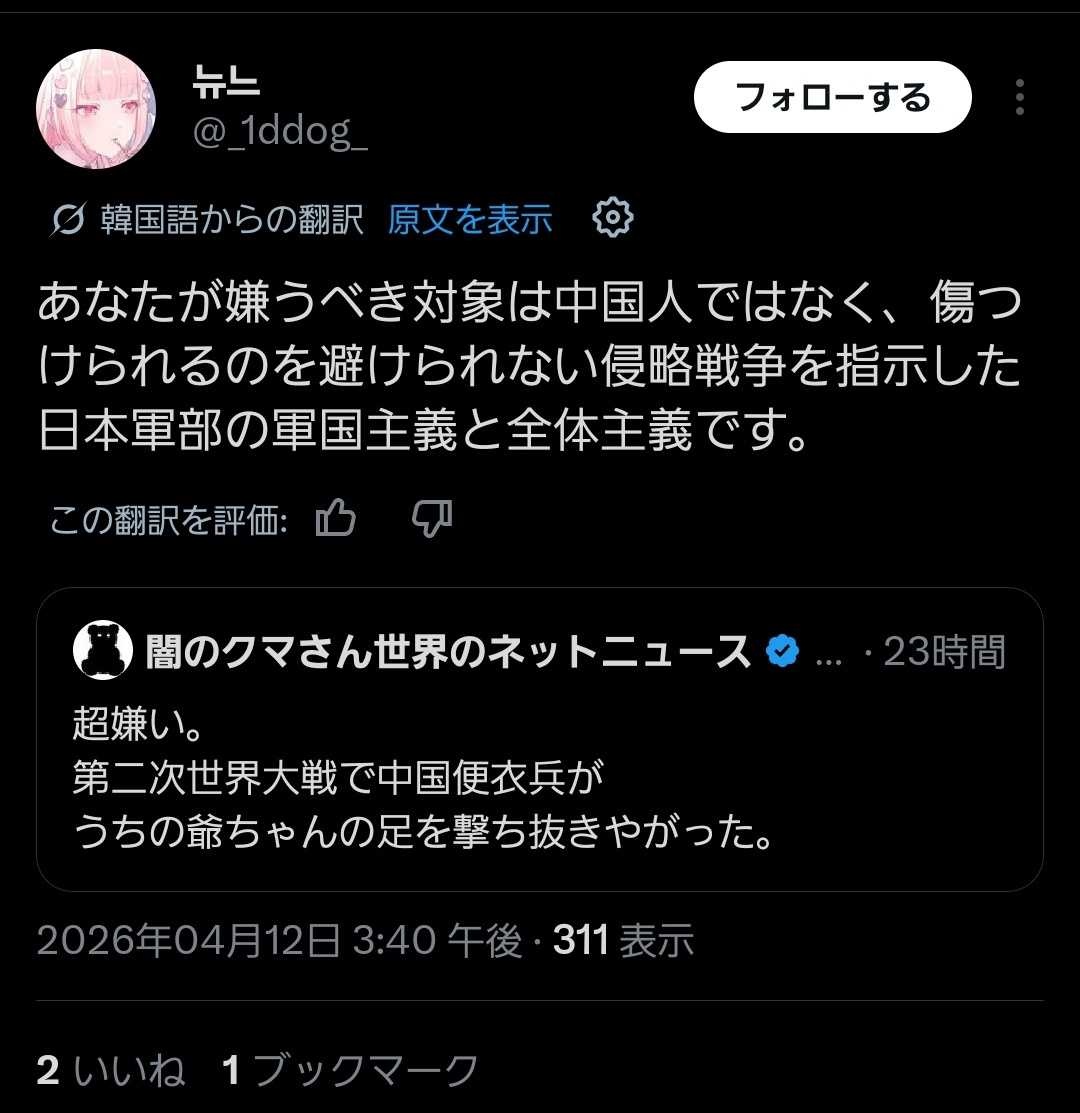Open the @_1ddog_ username
The width and height of the screenshot is (1080, 1113).
point(280,132)
